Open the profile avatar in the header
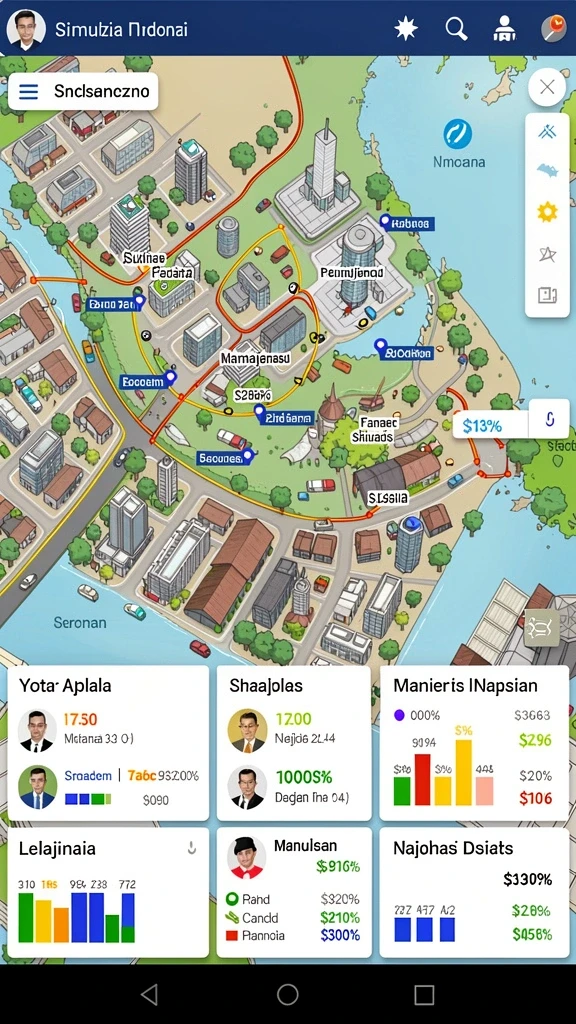 [x=26, y=29]
